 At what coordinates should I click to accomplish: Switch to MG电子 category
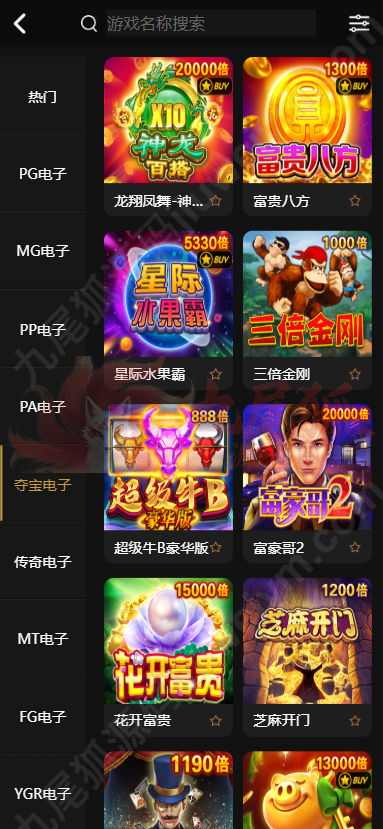click(x=42, y=251)
